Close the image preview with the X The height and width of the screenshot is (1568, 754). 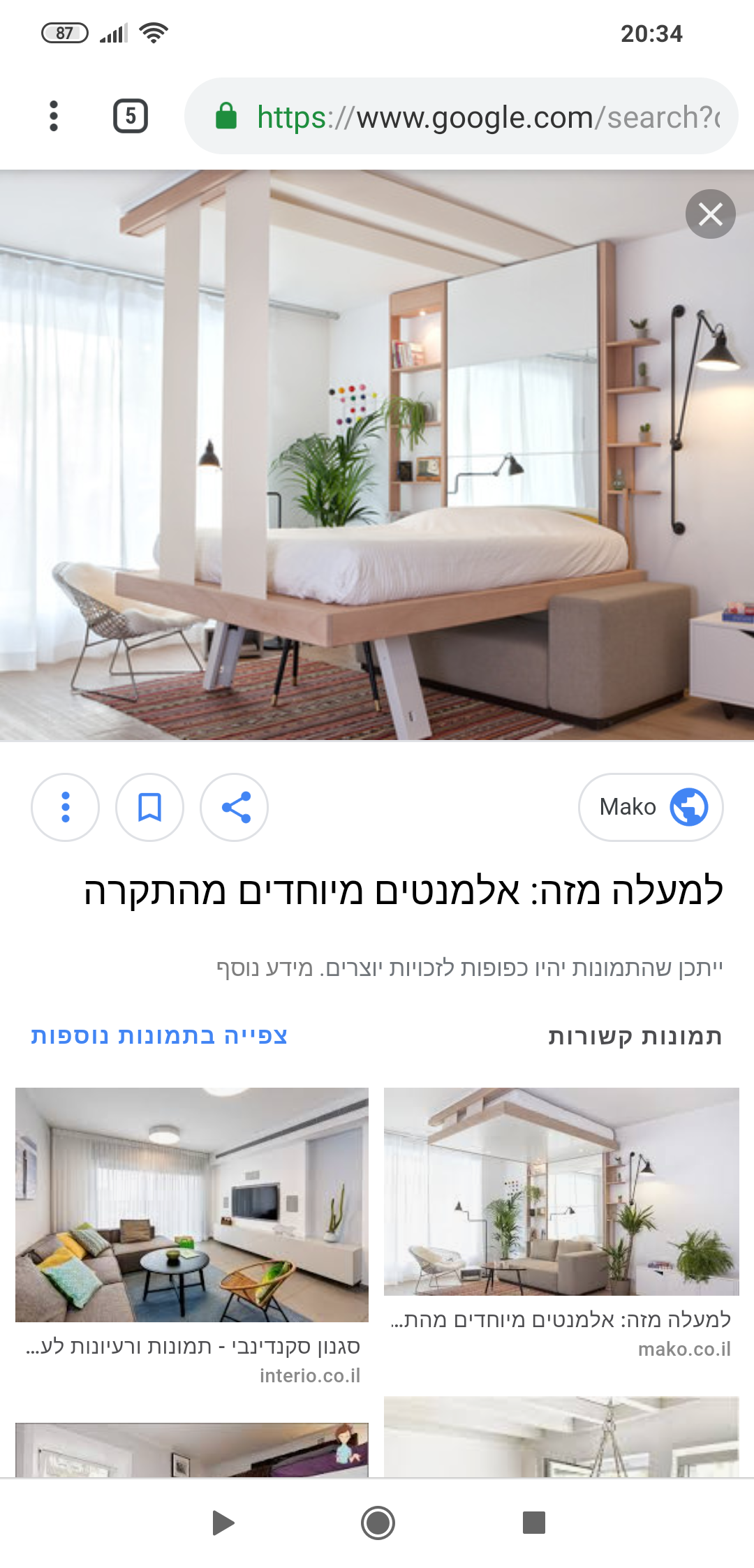point(710,214)
